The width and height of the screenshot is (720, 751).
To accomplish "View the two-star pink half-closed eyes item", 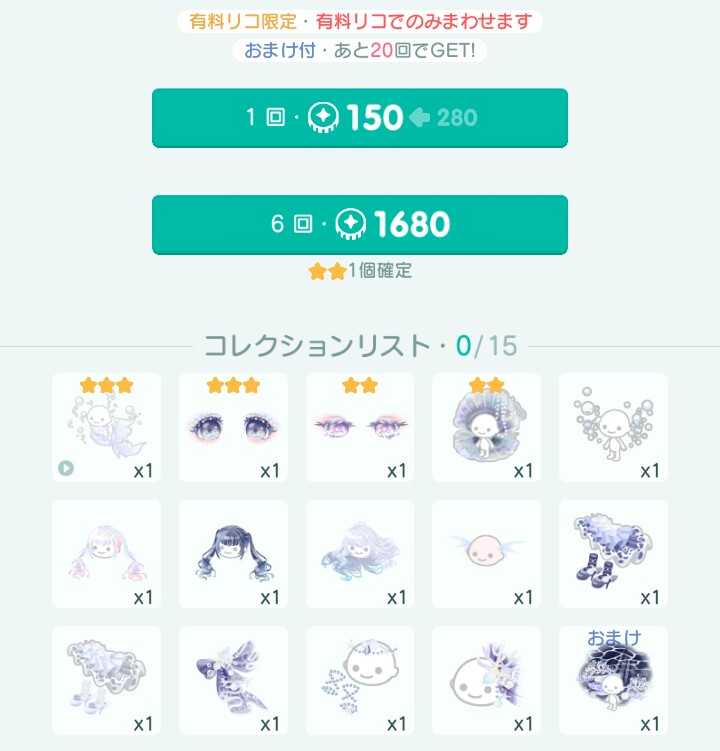I will 360,428.
